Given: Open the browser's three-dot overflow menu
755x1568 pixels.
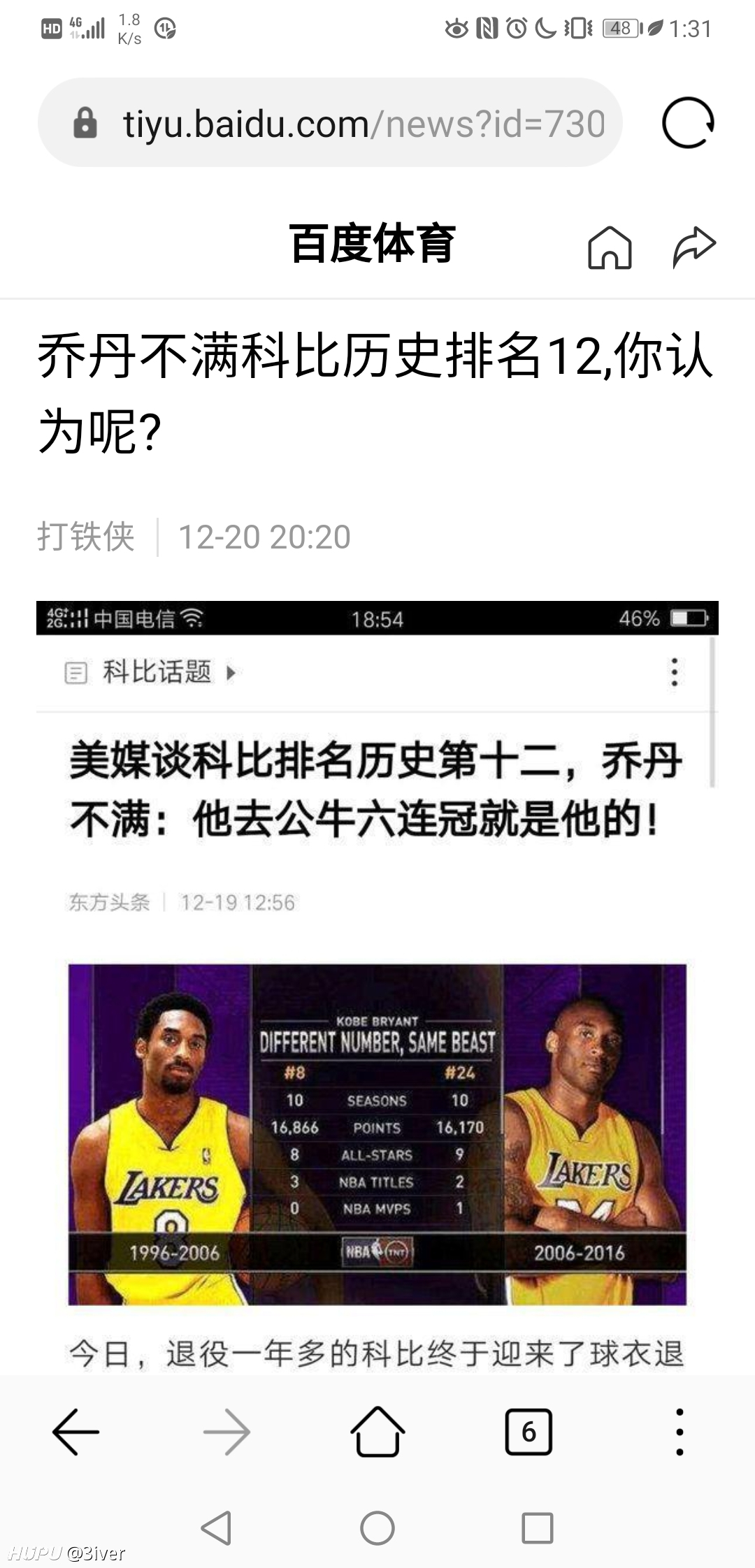Looking at the screenshot, I should pos(679,1432).
